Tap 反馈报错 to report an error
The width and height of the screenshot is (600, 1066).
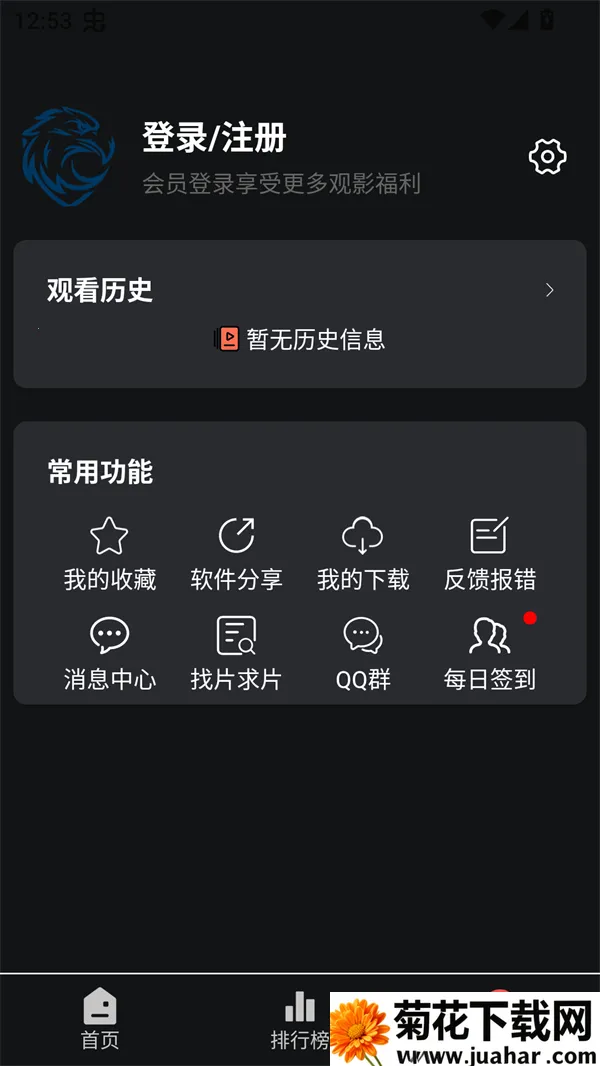coord(490,553)
